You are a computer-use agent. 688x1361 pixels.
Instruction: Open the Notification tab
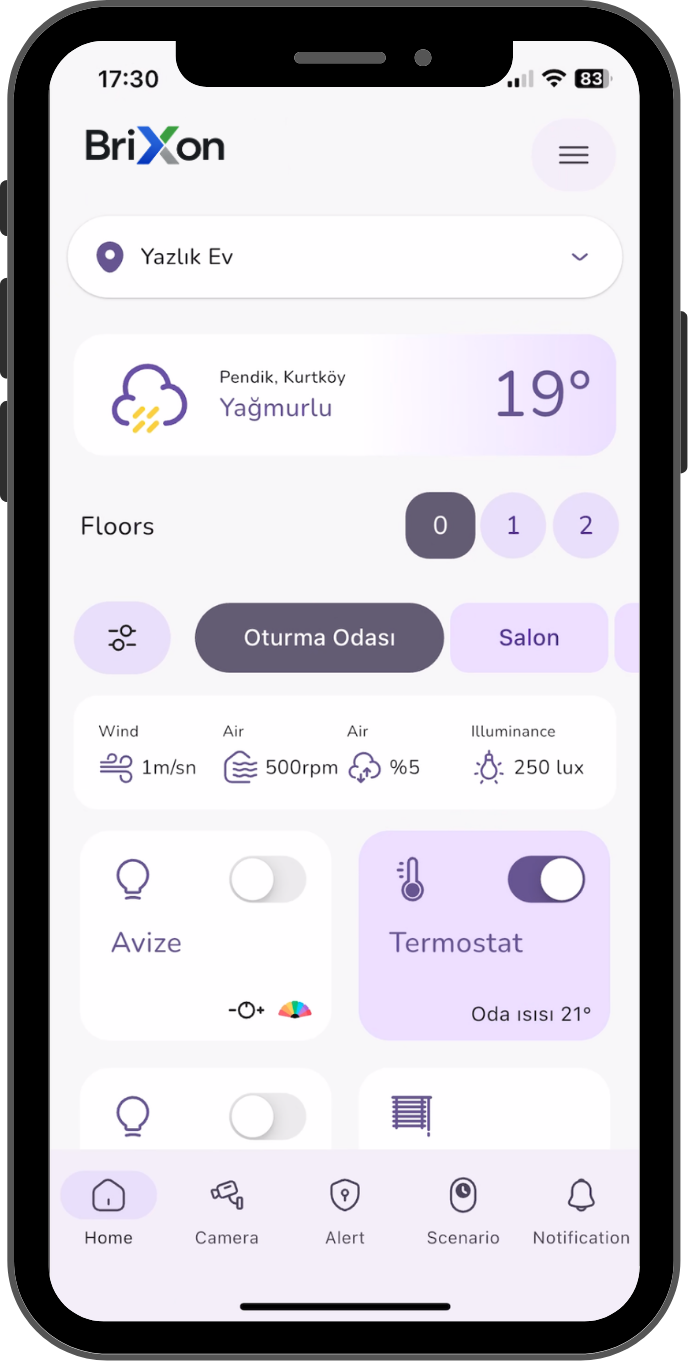tap(581, 1209)
